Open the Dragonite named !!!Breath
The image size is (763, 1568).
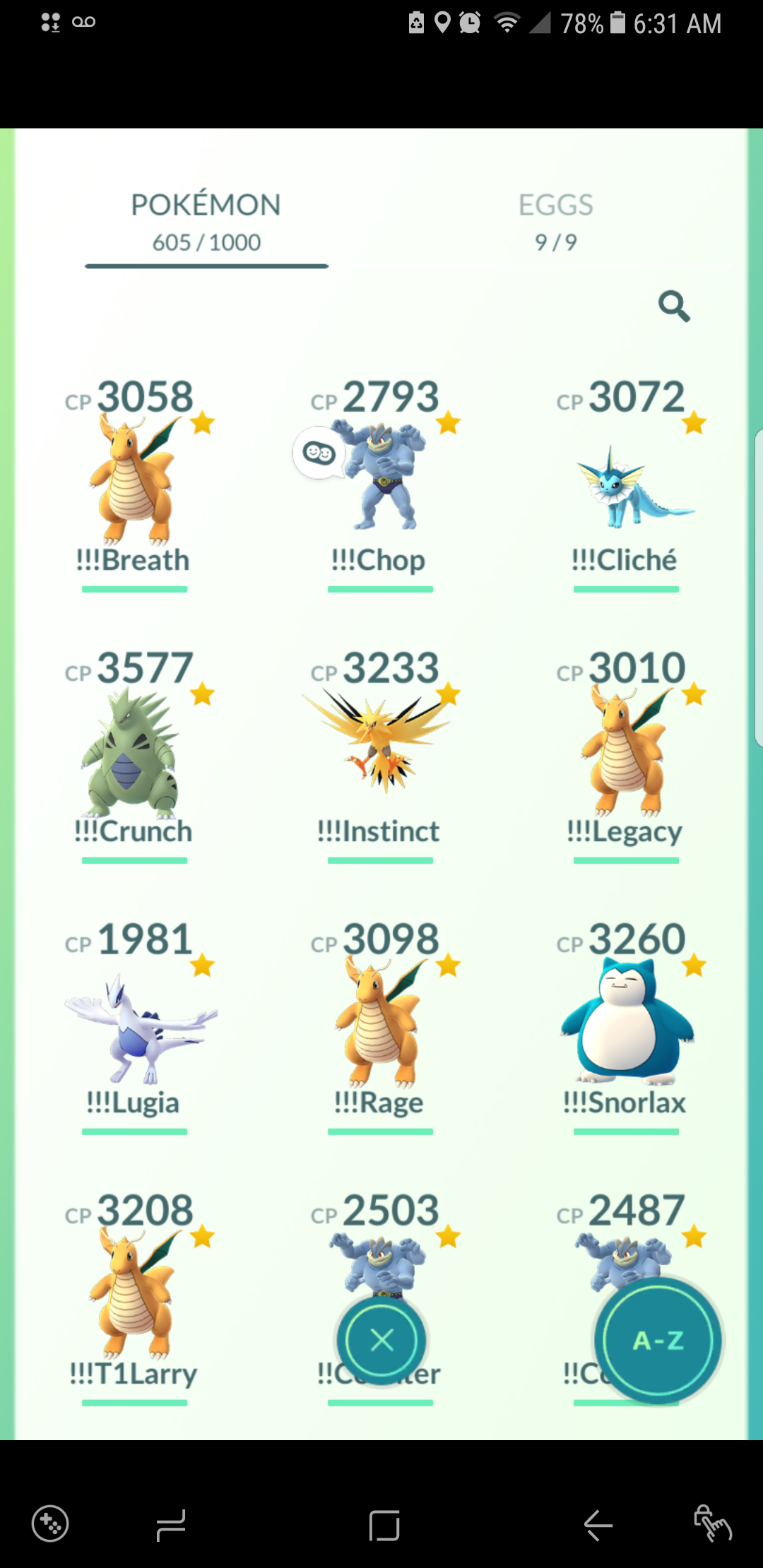(x=134, y=484)
